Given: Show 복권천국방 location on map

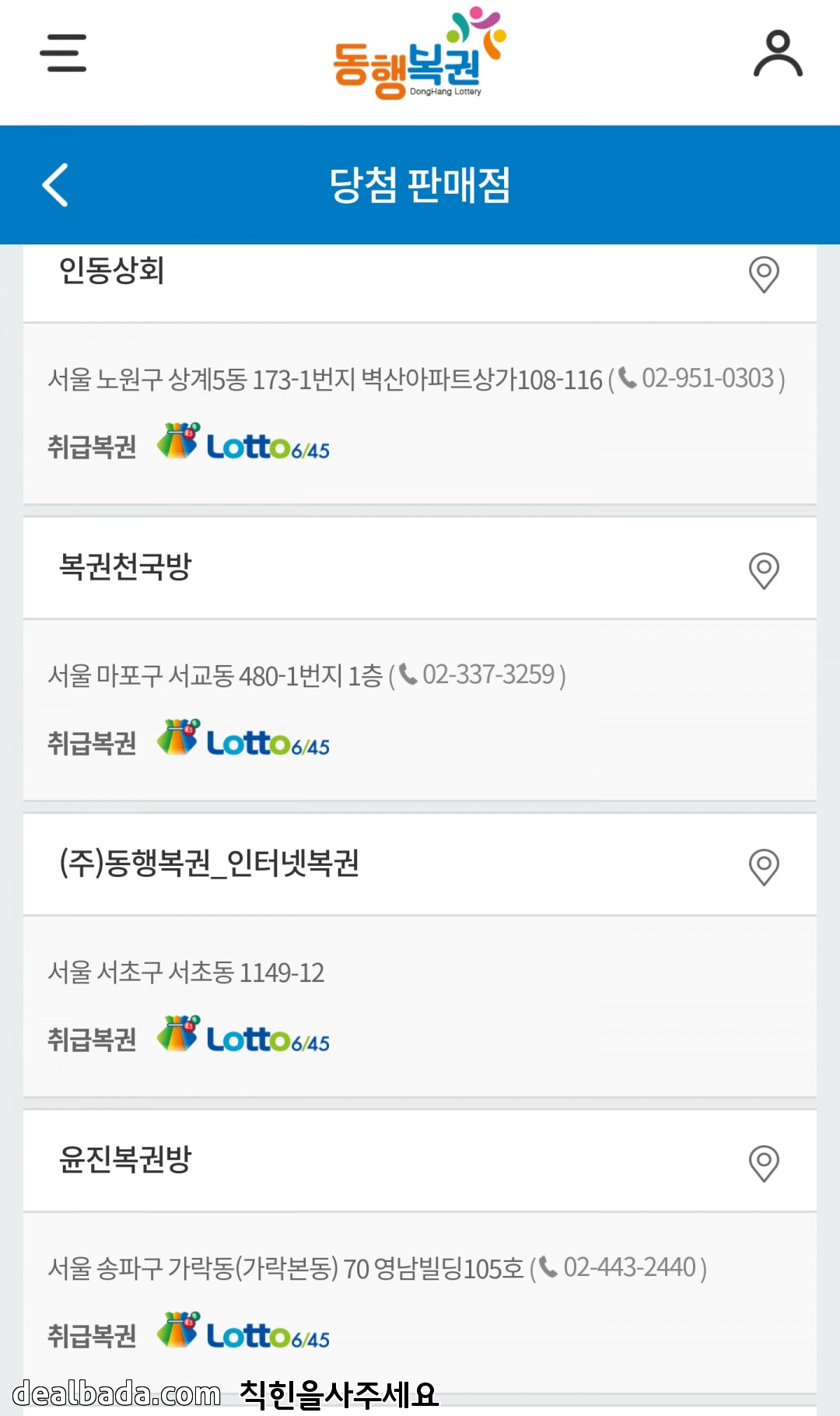Looking at the screenshot, I should 764,570.
